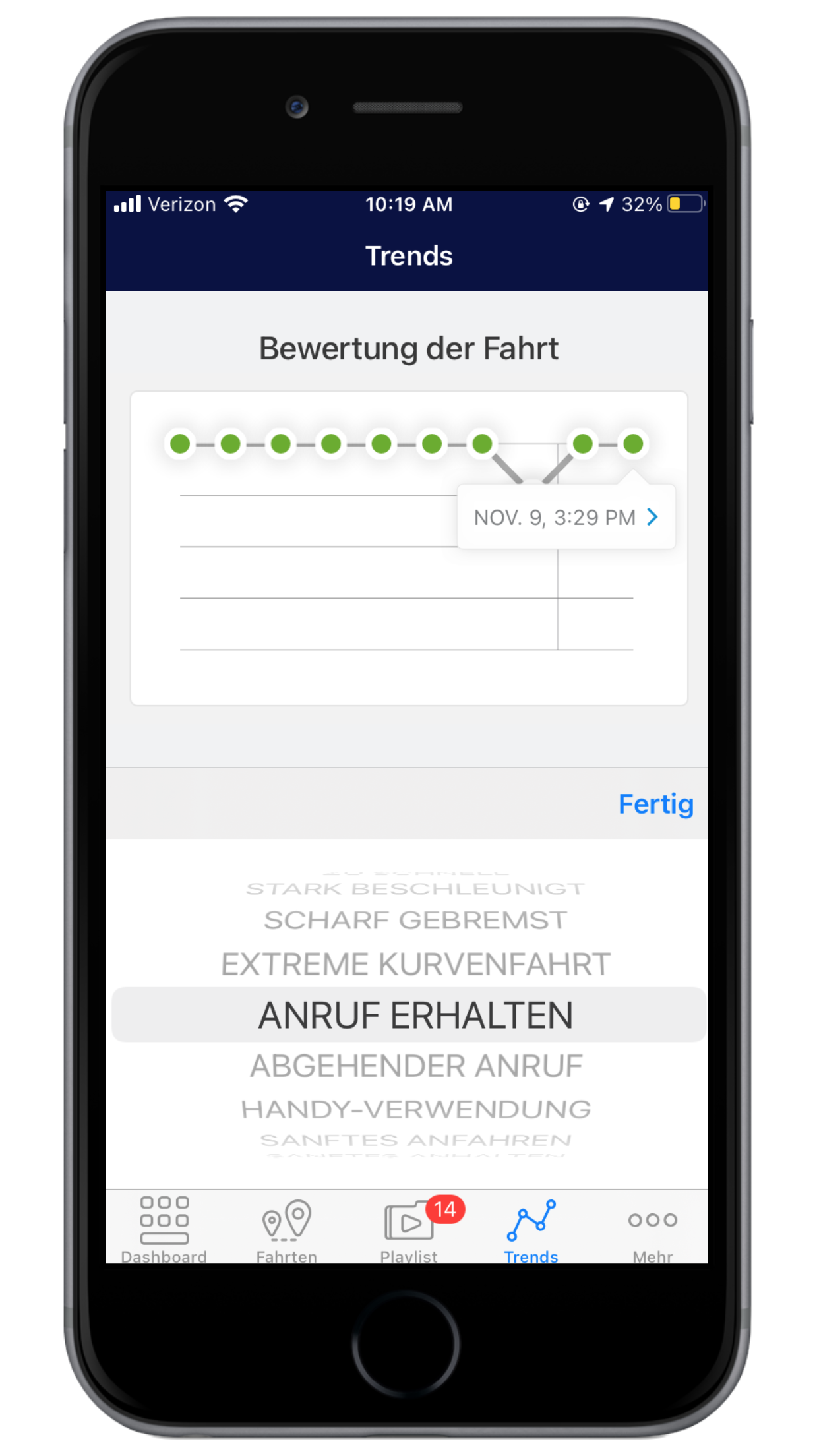The height and width of the screenshot is (1456, 819).
Task: Tap the Trends tab
Action: coord(531,1229)
